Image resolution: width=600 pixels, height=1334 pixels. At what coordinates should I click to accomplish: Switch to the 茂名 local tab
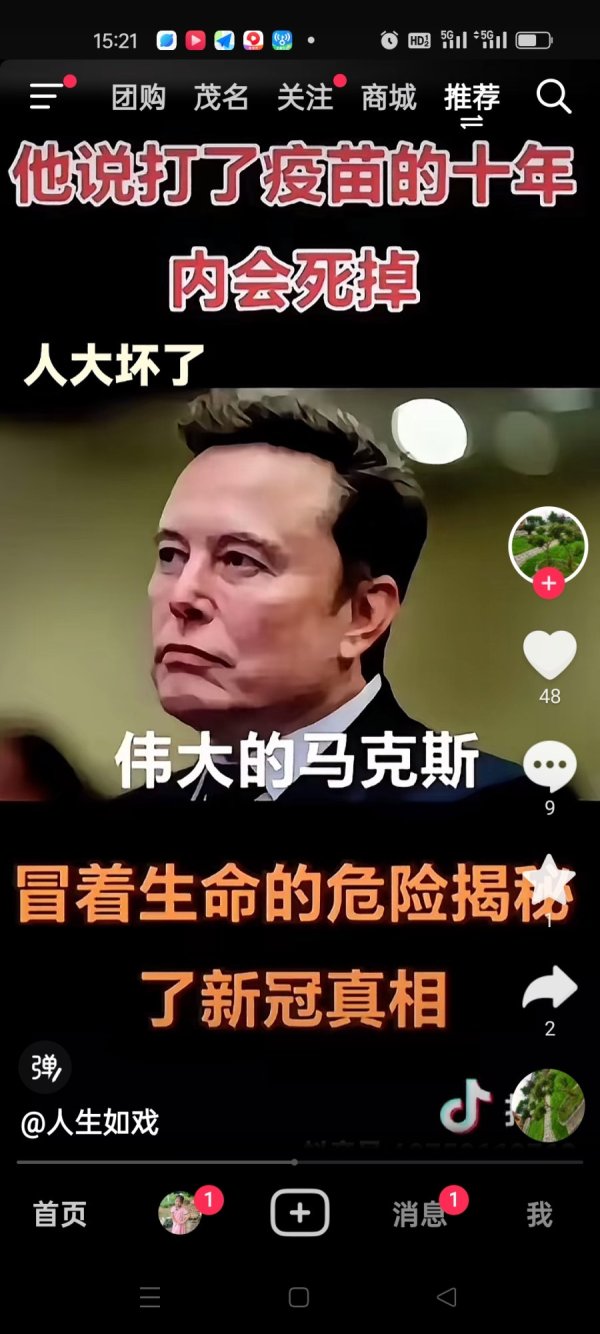pos(221,97)
